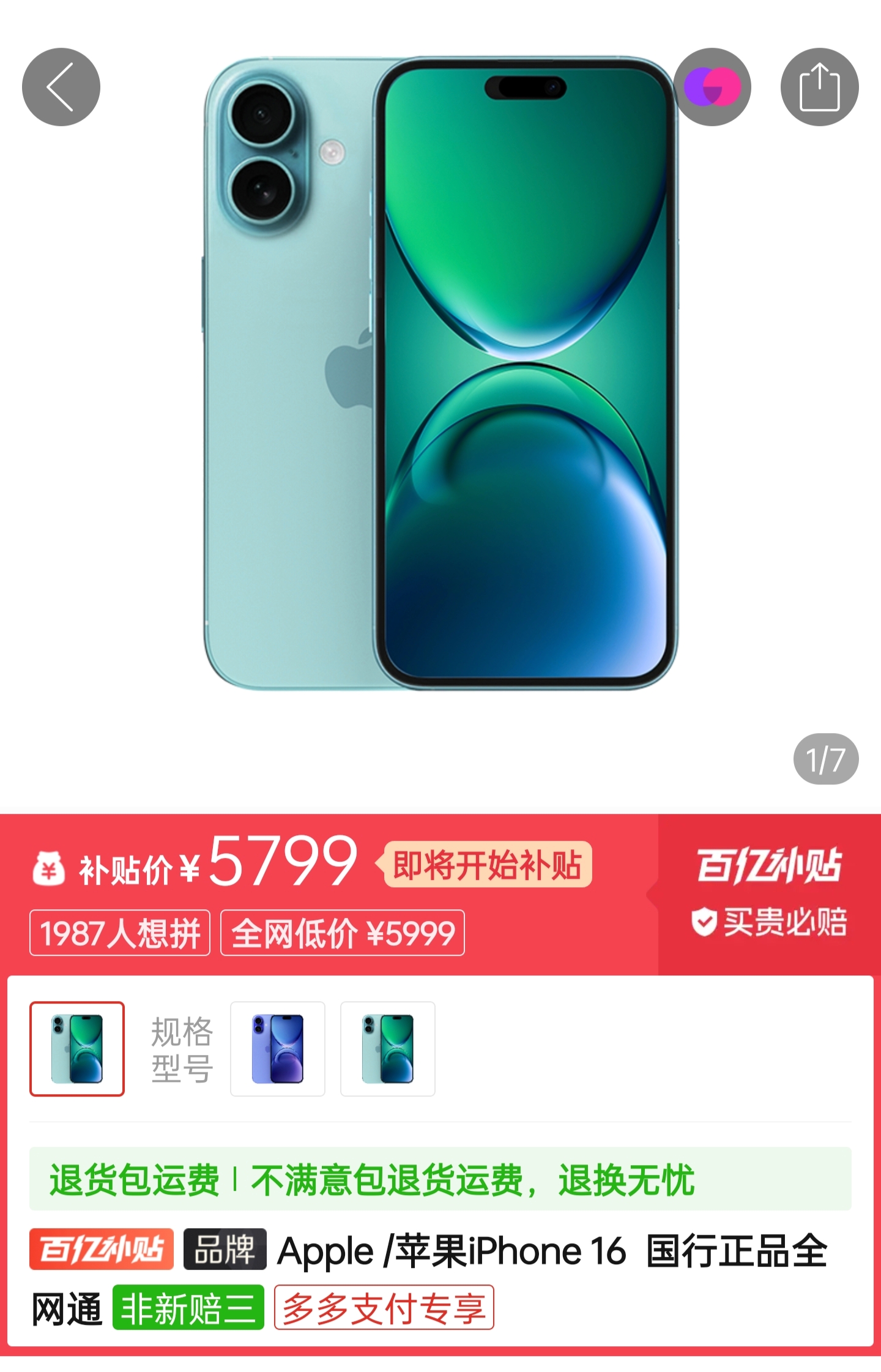The width and height of the screenshot is (881, 1372).
Task: Share this iPhone 16 listing
Action: click(819, 87)
